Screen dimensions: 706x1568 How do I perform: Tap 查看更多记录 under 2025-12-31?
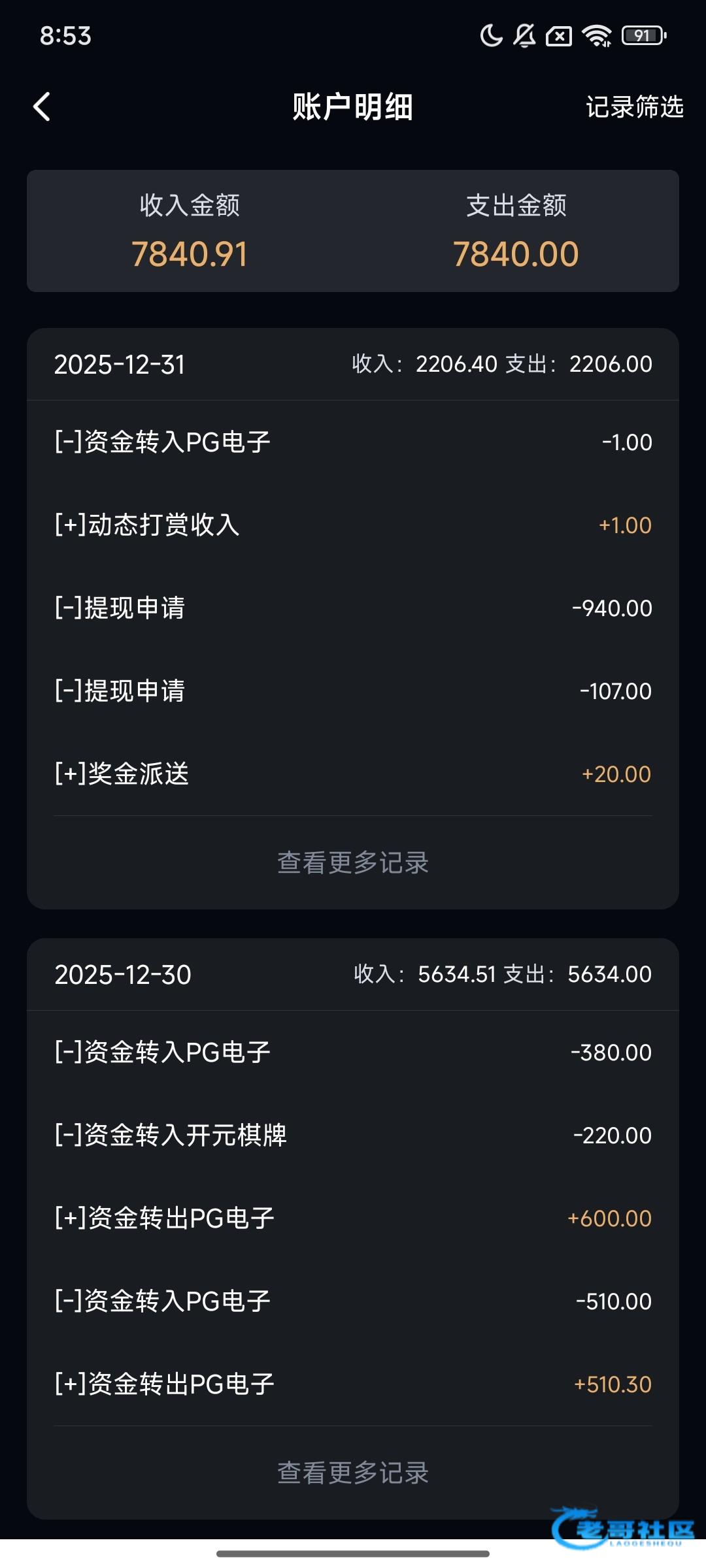click(353, 862)
